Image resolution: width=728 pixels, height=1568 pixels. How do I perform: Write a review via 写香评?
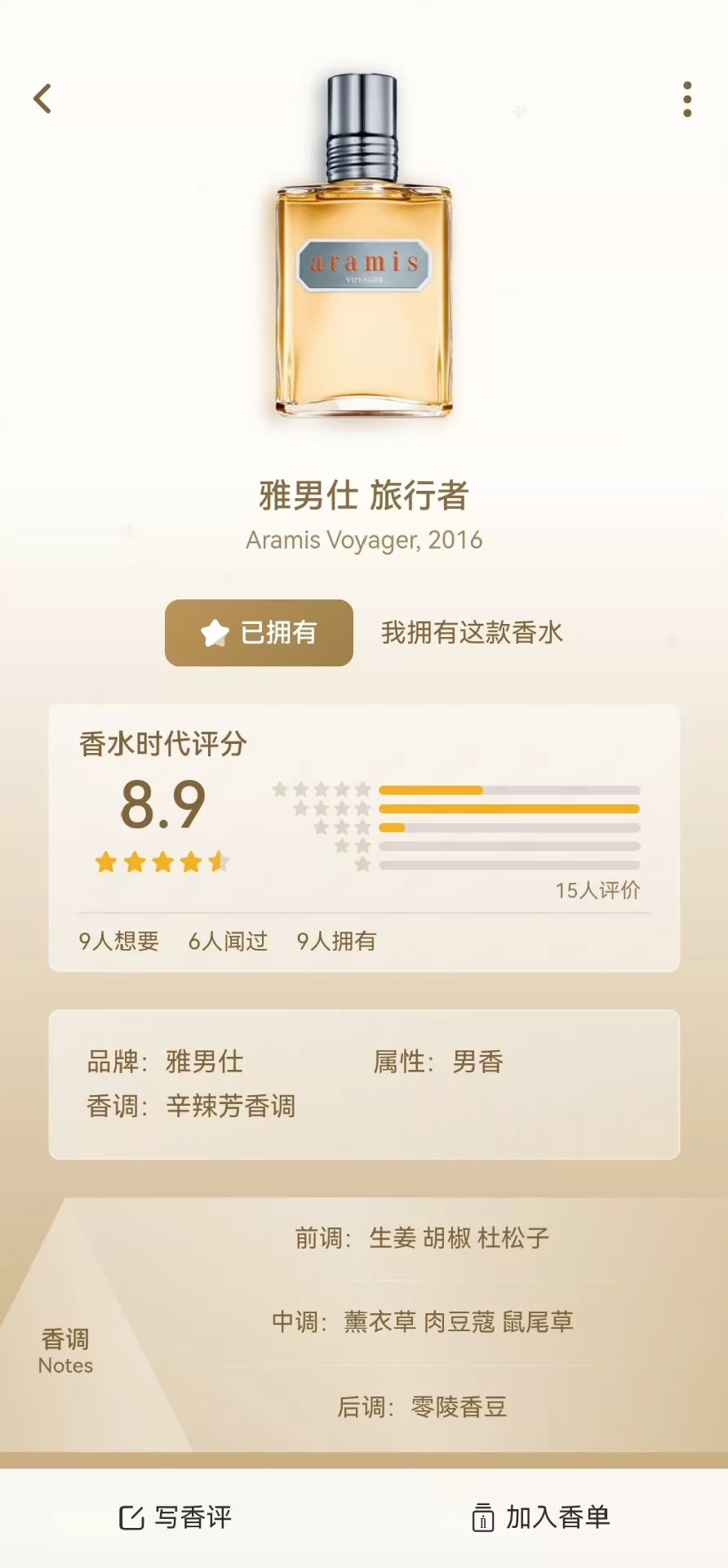(175, 1517)
